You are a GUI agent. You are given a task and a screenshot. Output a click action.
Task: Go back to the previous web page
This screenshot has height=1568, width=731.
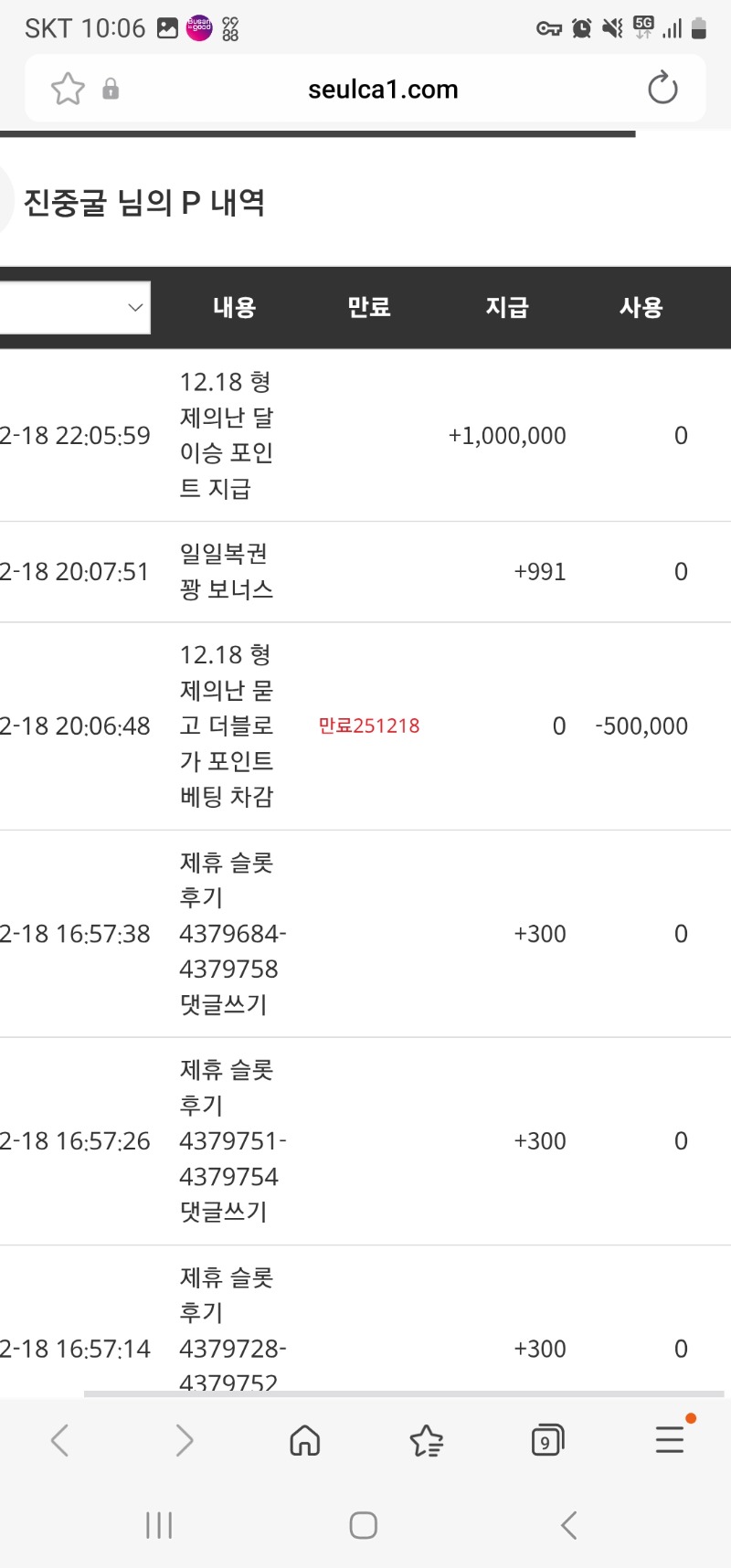click(x=60, y=1441)
